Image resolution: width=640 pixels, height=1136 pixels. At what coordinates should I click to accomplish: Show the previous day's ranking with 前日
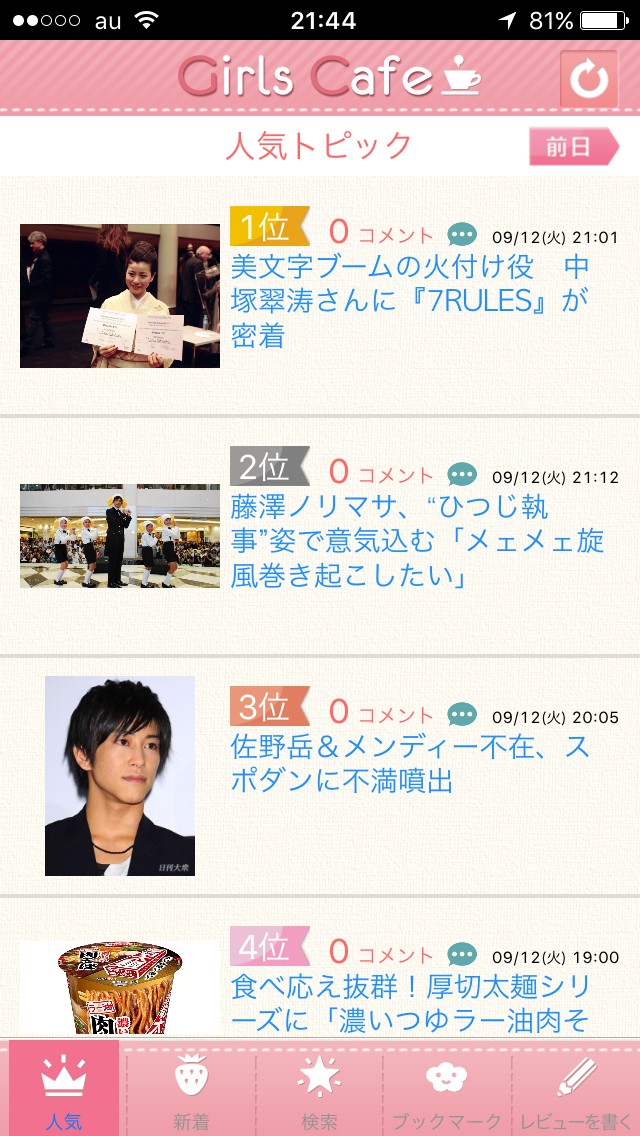coord(573,147)
